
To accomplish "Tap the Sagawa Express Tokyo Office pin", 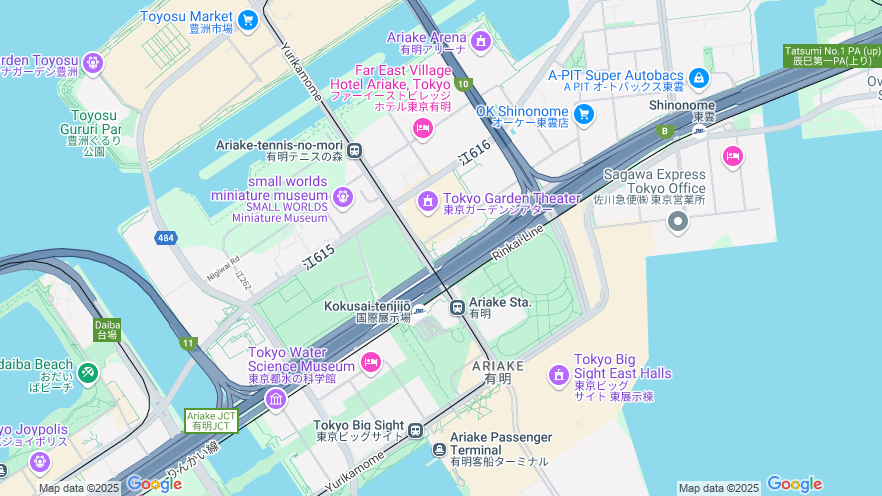I will pos(679,221).
